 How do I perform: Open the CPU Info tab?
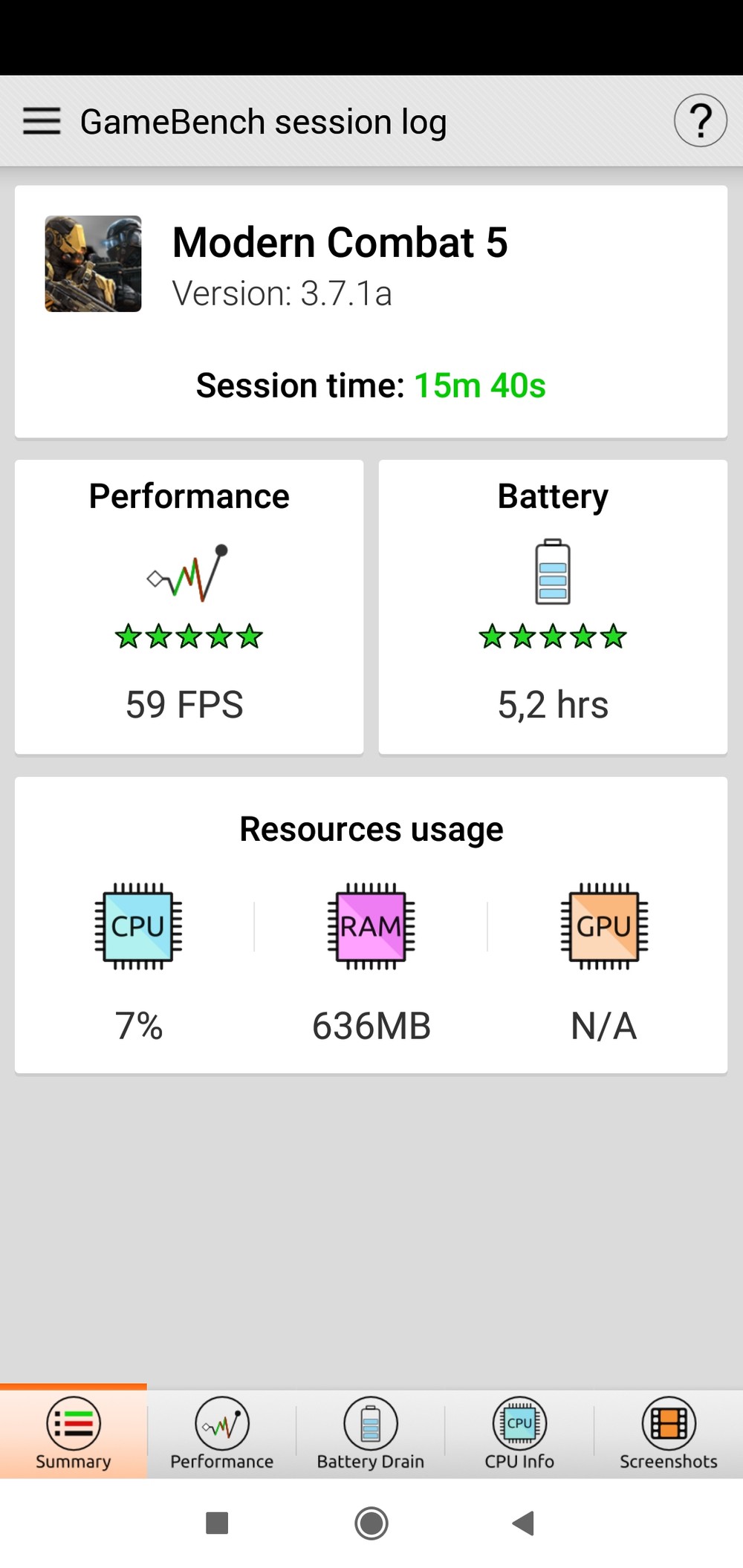(519, 1433)
